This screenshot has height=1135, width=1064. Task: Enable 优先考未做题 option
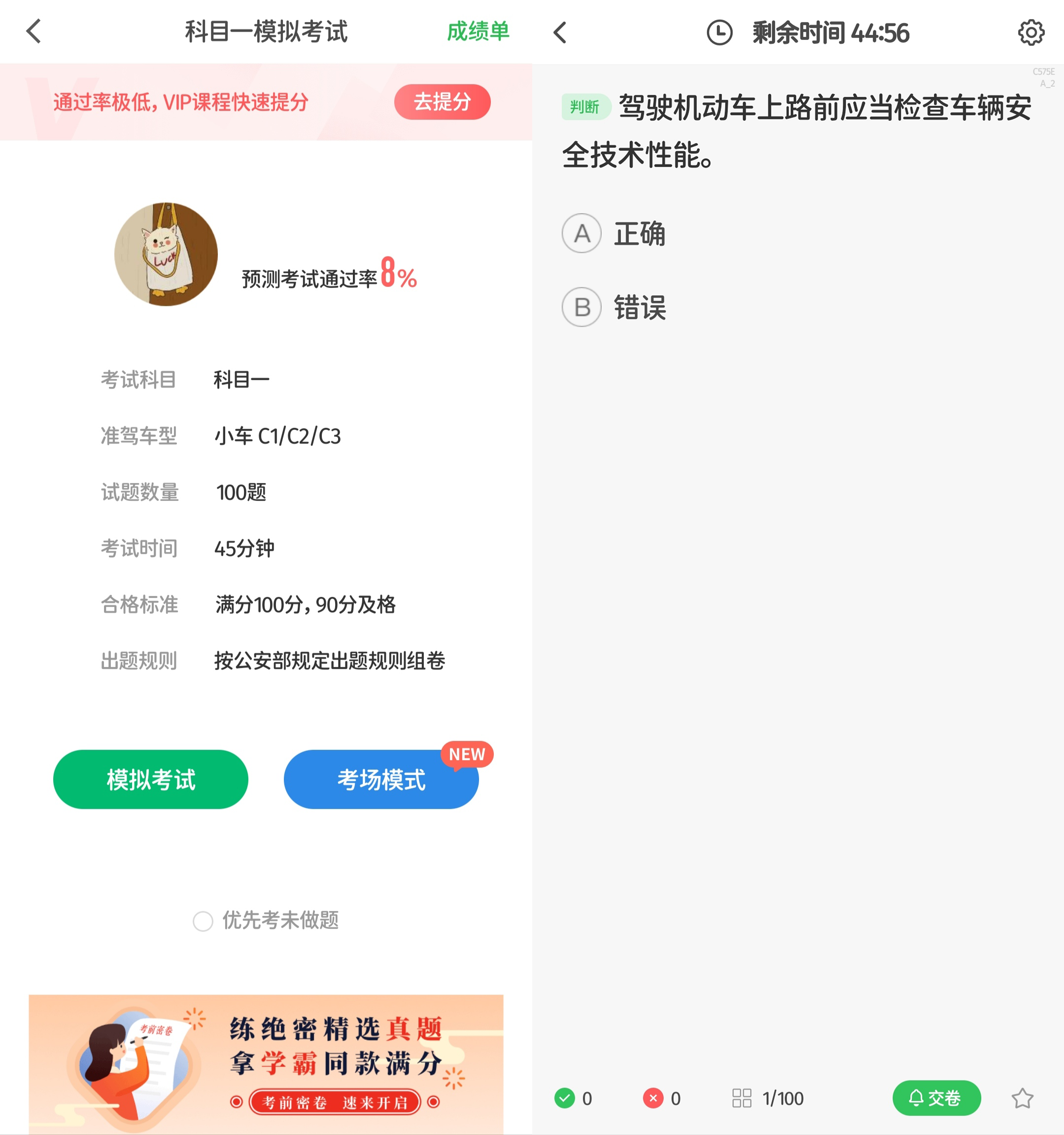[x=203, y=921]
